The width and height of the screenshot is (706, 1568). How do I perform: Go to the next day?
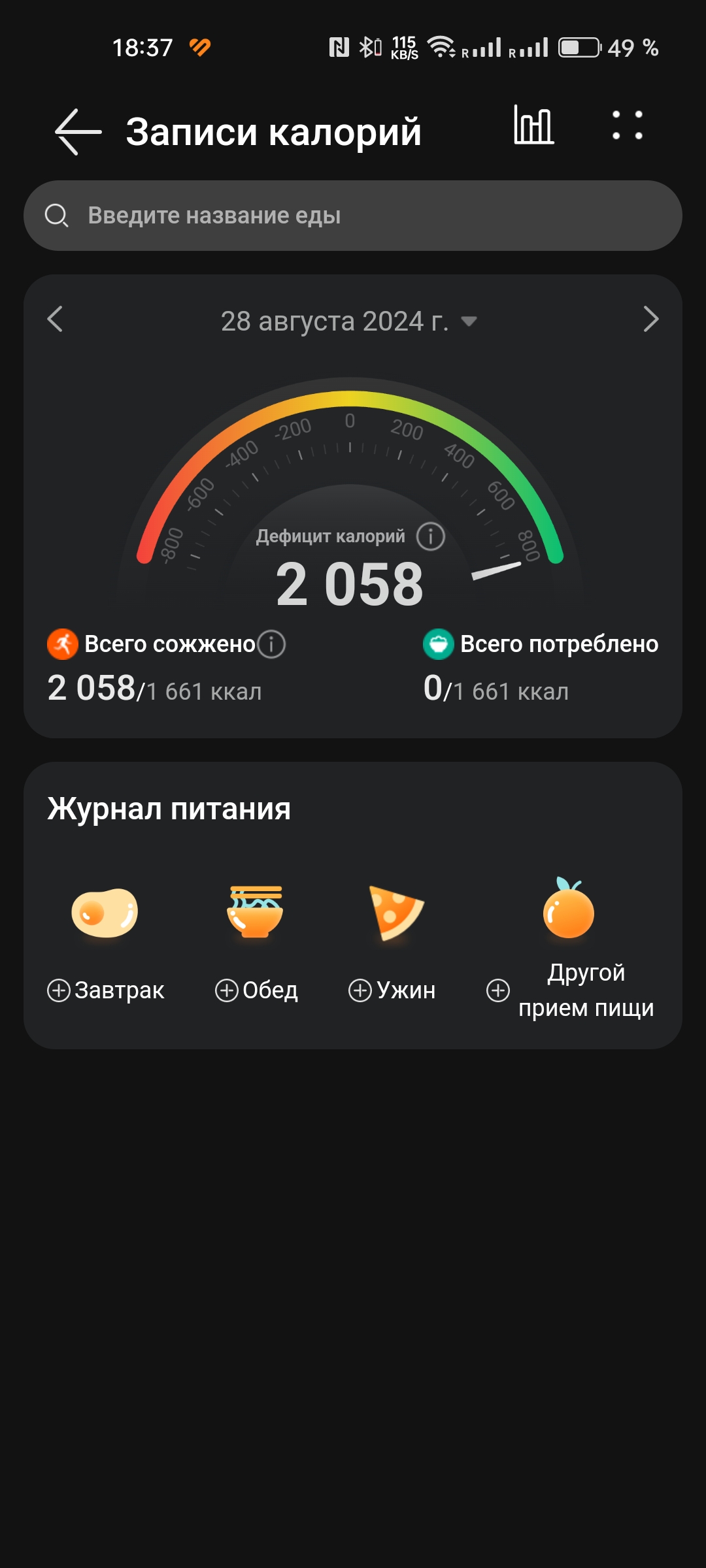point(650,319)
